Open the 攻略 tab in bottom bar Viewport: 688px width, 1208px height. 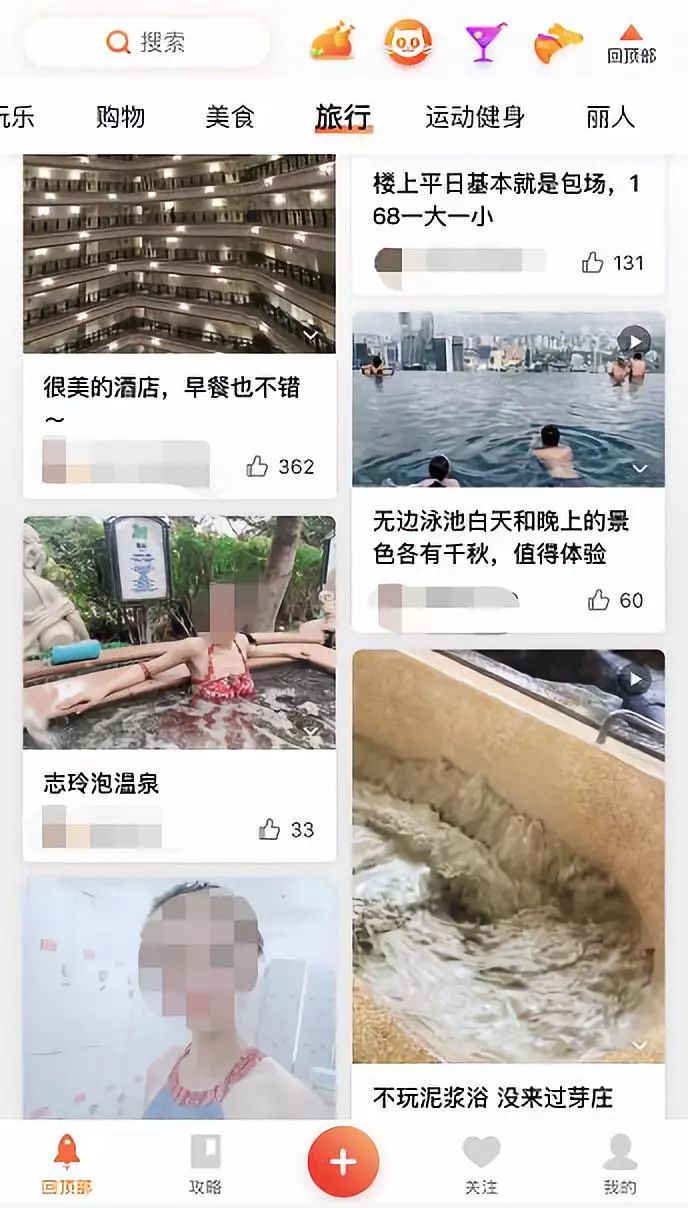pos(205,1164)
